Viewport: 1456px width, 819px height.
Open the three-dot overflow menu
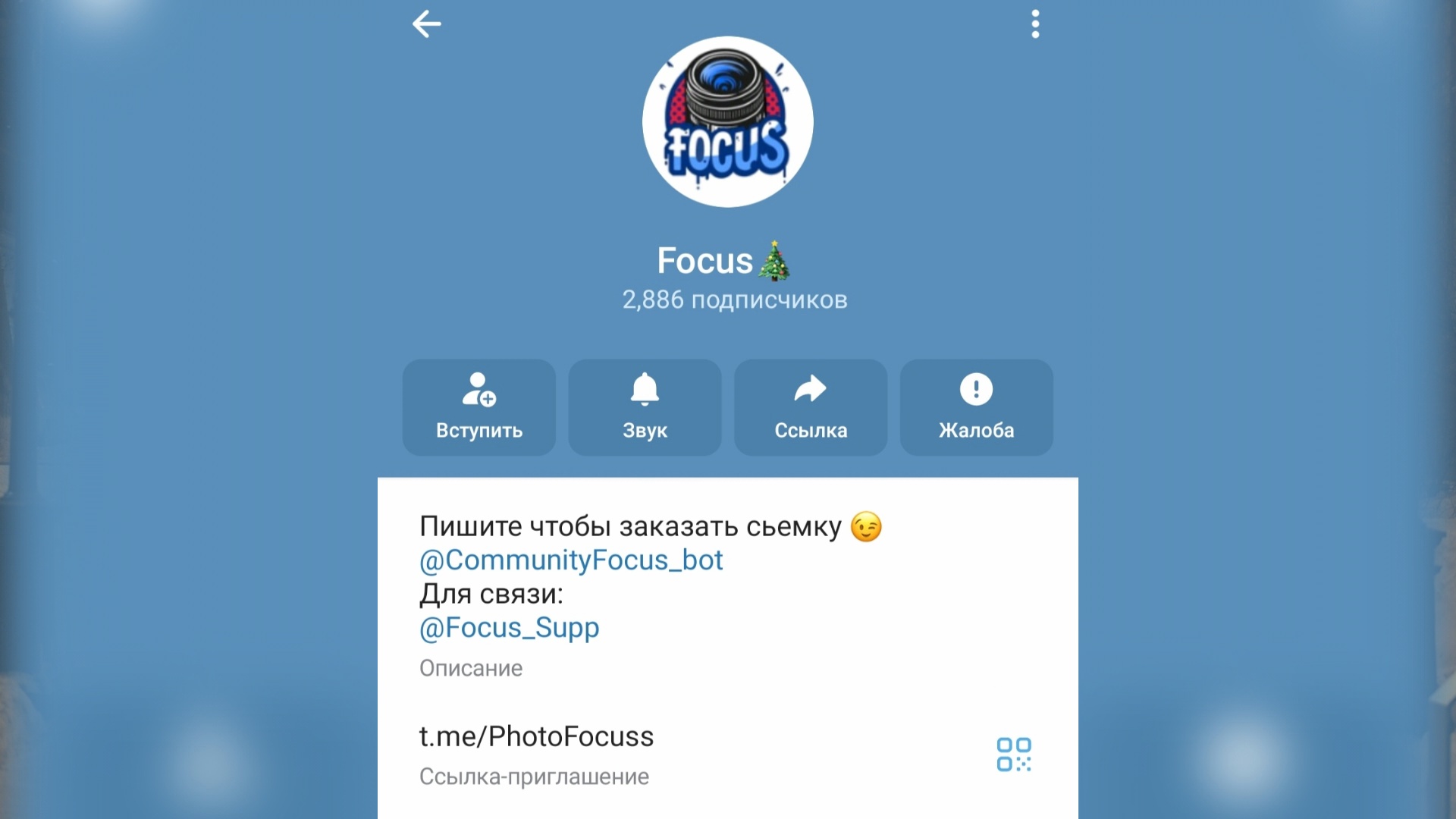(1035, 24)
